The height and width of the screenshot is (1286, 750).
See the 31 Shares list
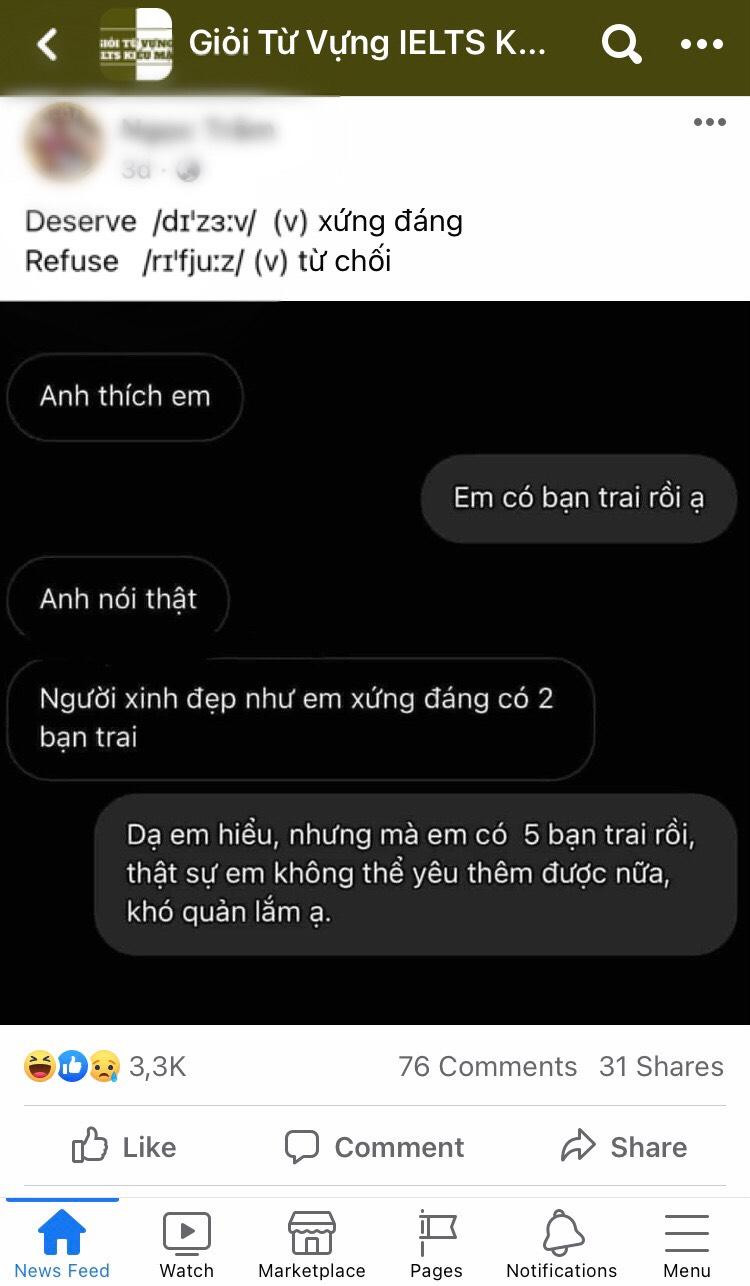pyautogui.click(x=661, y=1066)
